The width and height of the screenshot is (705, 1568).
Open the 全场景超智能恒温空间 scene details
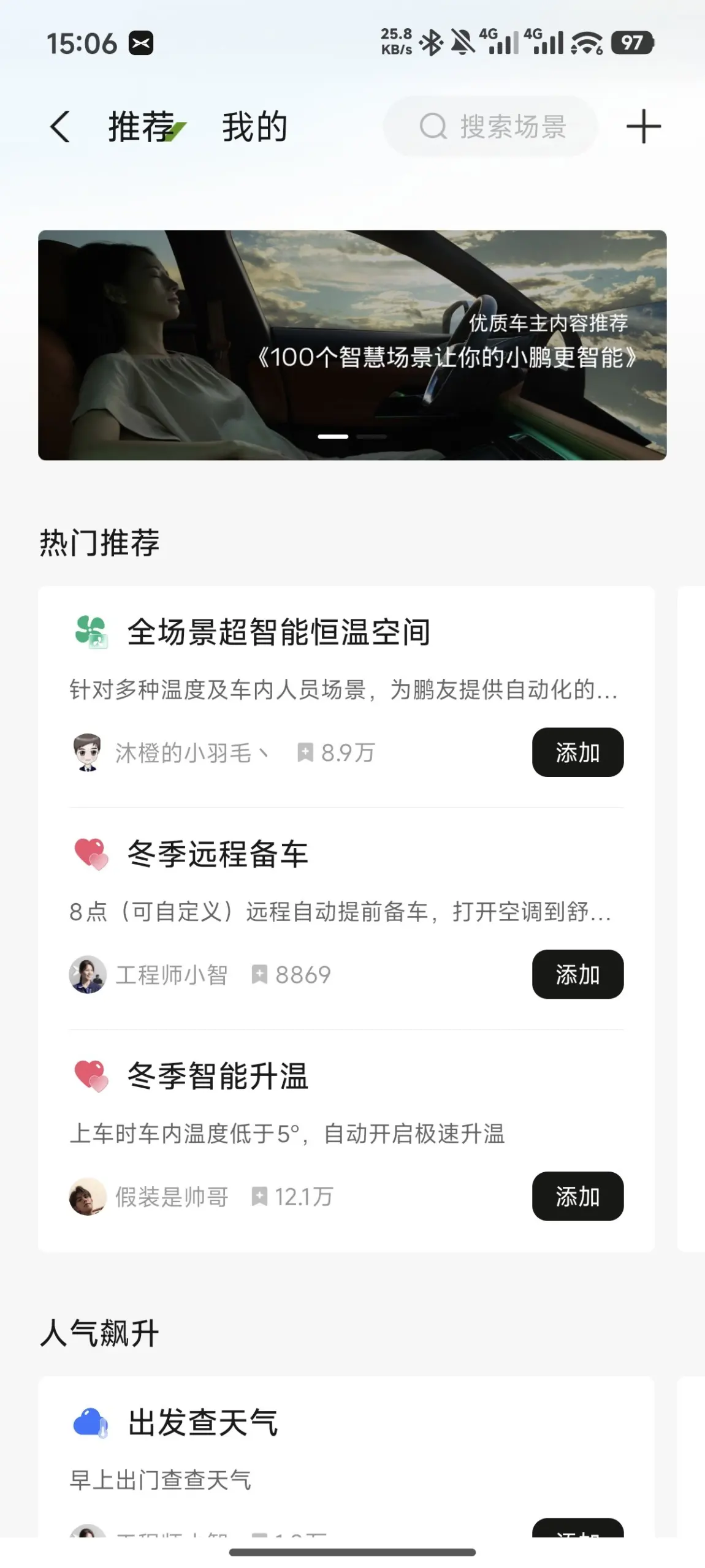(x=279, y=632)
